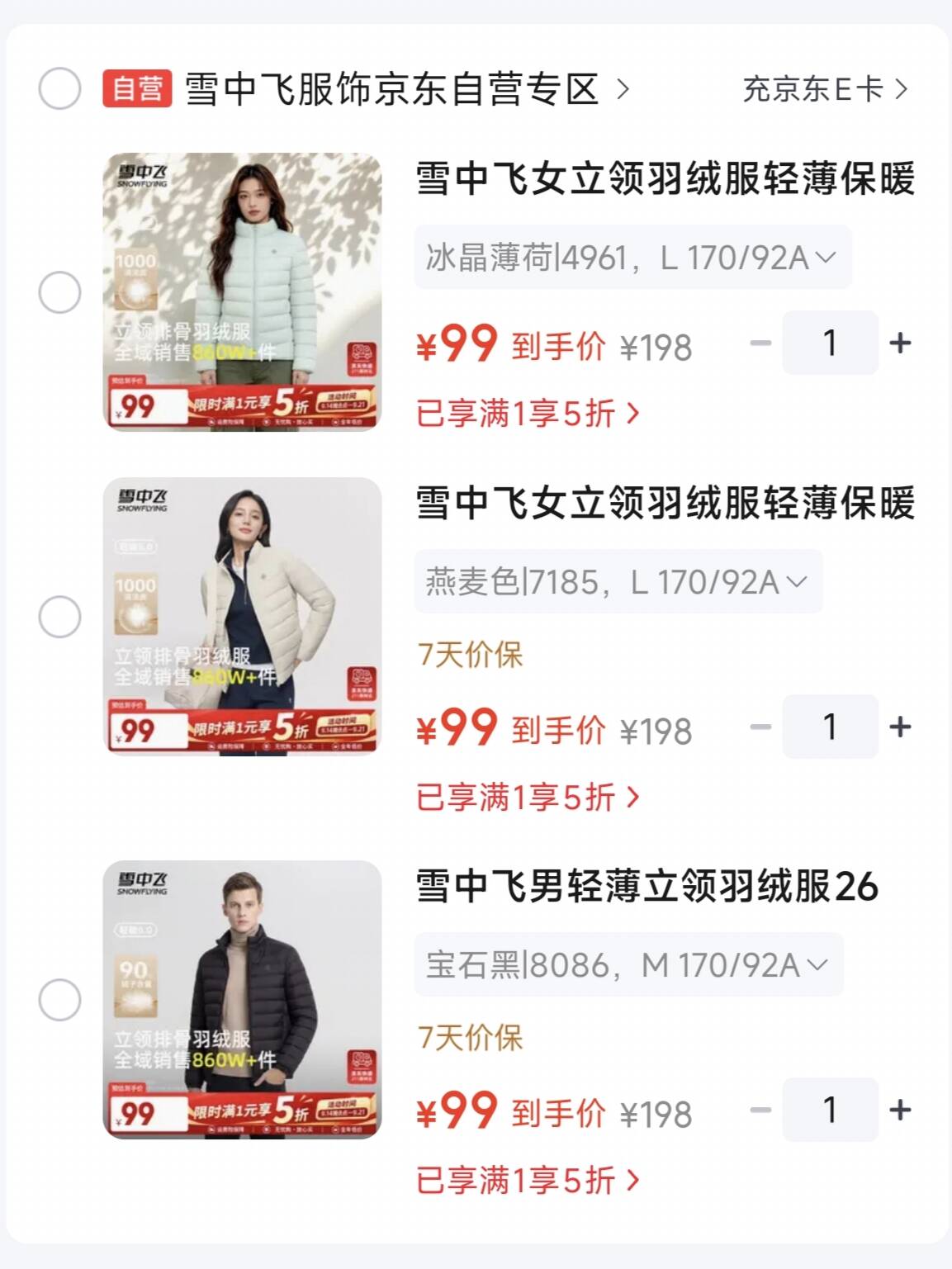Open the 雪中飞男轻薄立领羽绒服 product image
The image size is (952, 1269).
(x=242, y=1000)
